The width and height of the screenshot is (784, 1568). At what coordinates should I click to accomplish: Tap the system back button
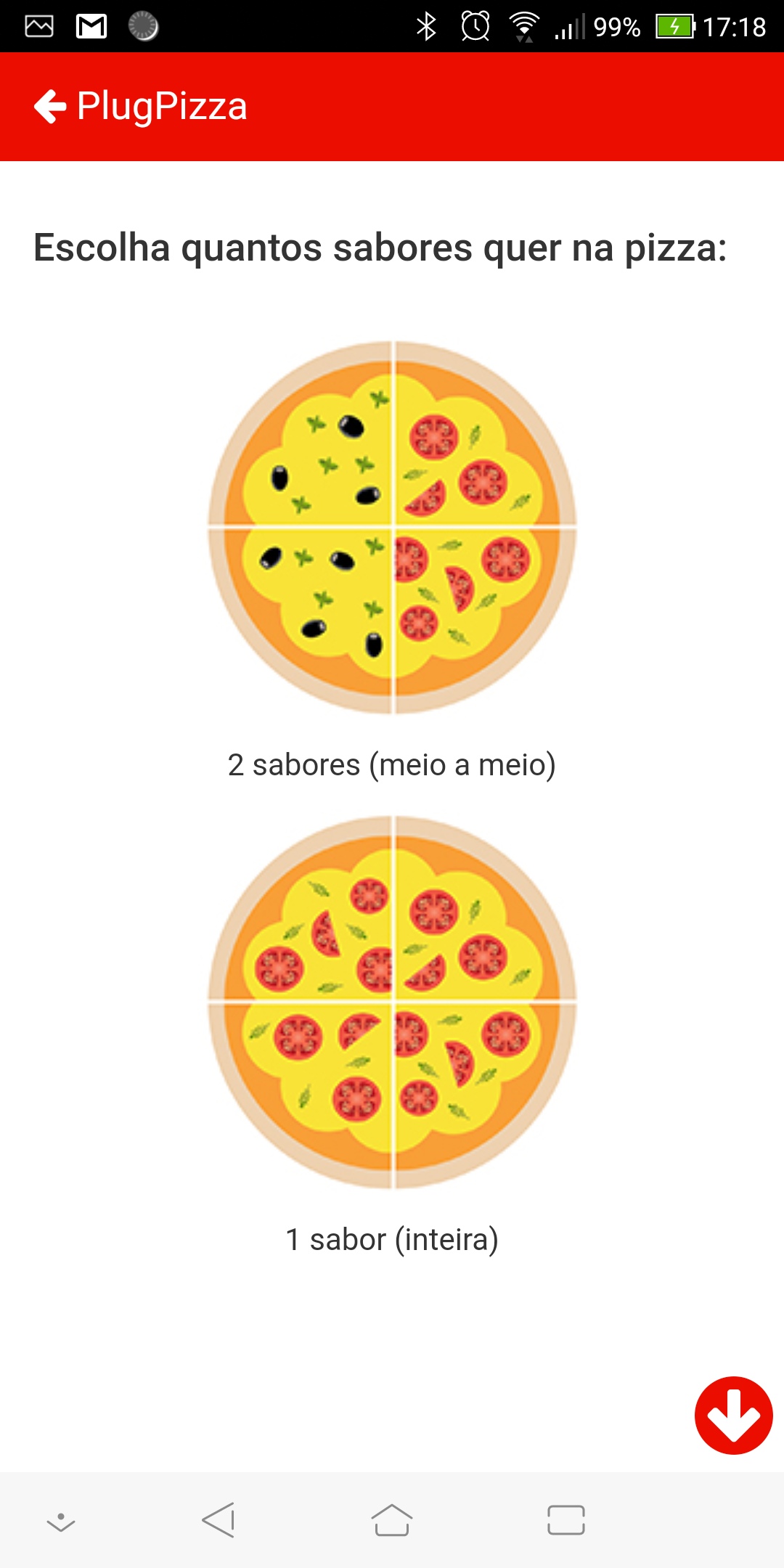[x=219, y=1520]
